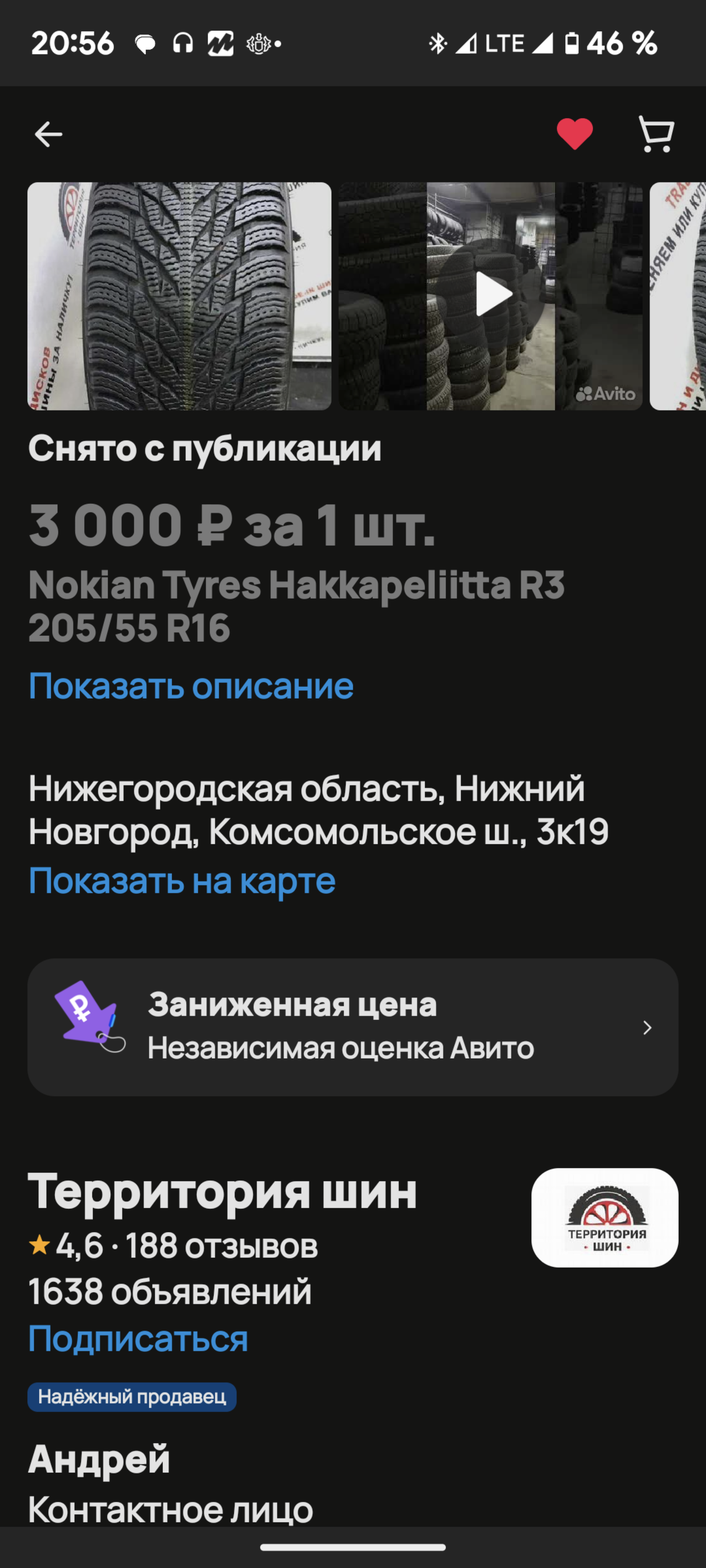Subscribe to seller via Подписаться
Viewport: 706px width, 1568px height.
138,1339
